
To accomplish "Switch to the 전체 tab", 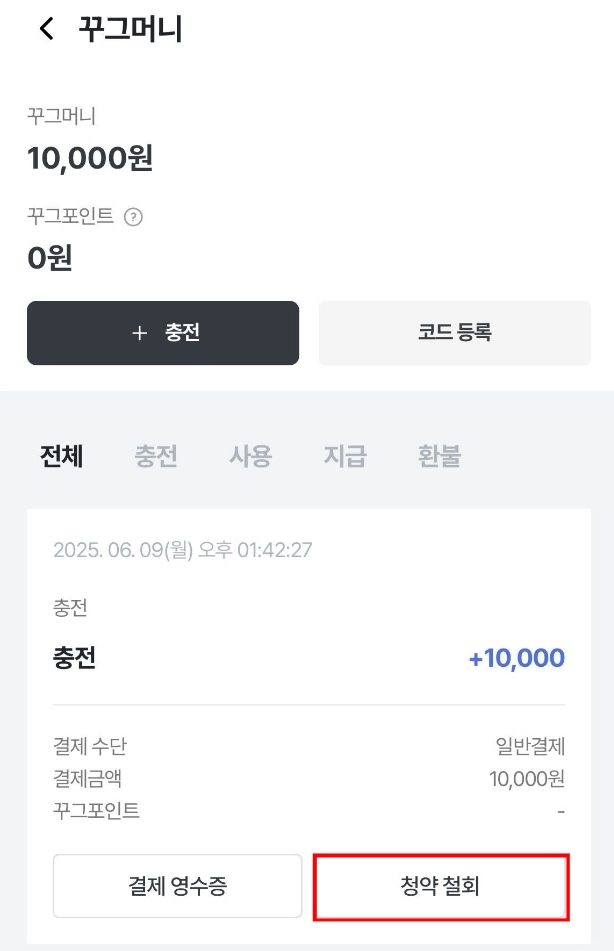I will [61, 457].
